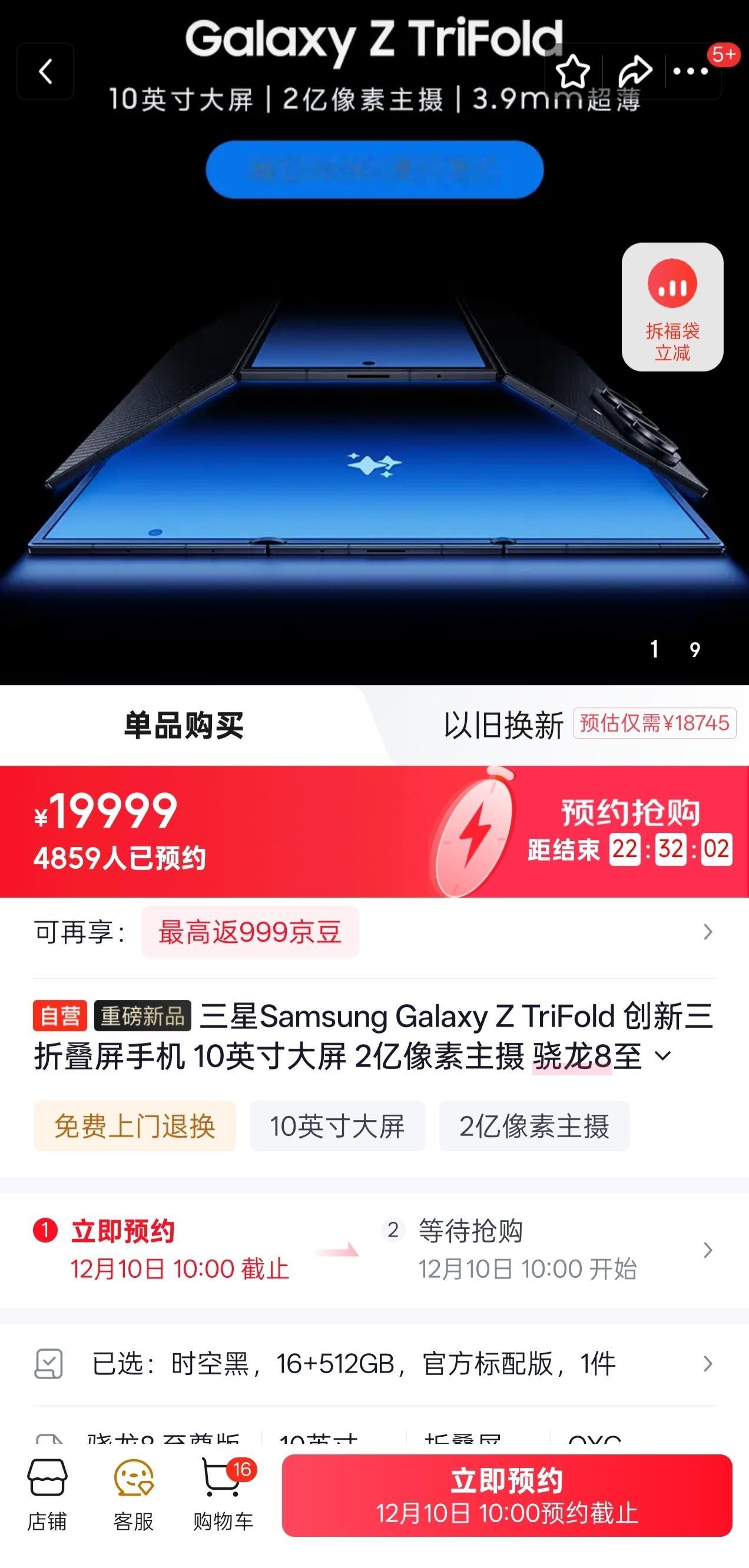Tap the back arrow at top left
The height and width of the screenshot is (1568, 749).
(46, 71)
